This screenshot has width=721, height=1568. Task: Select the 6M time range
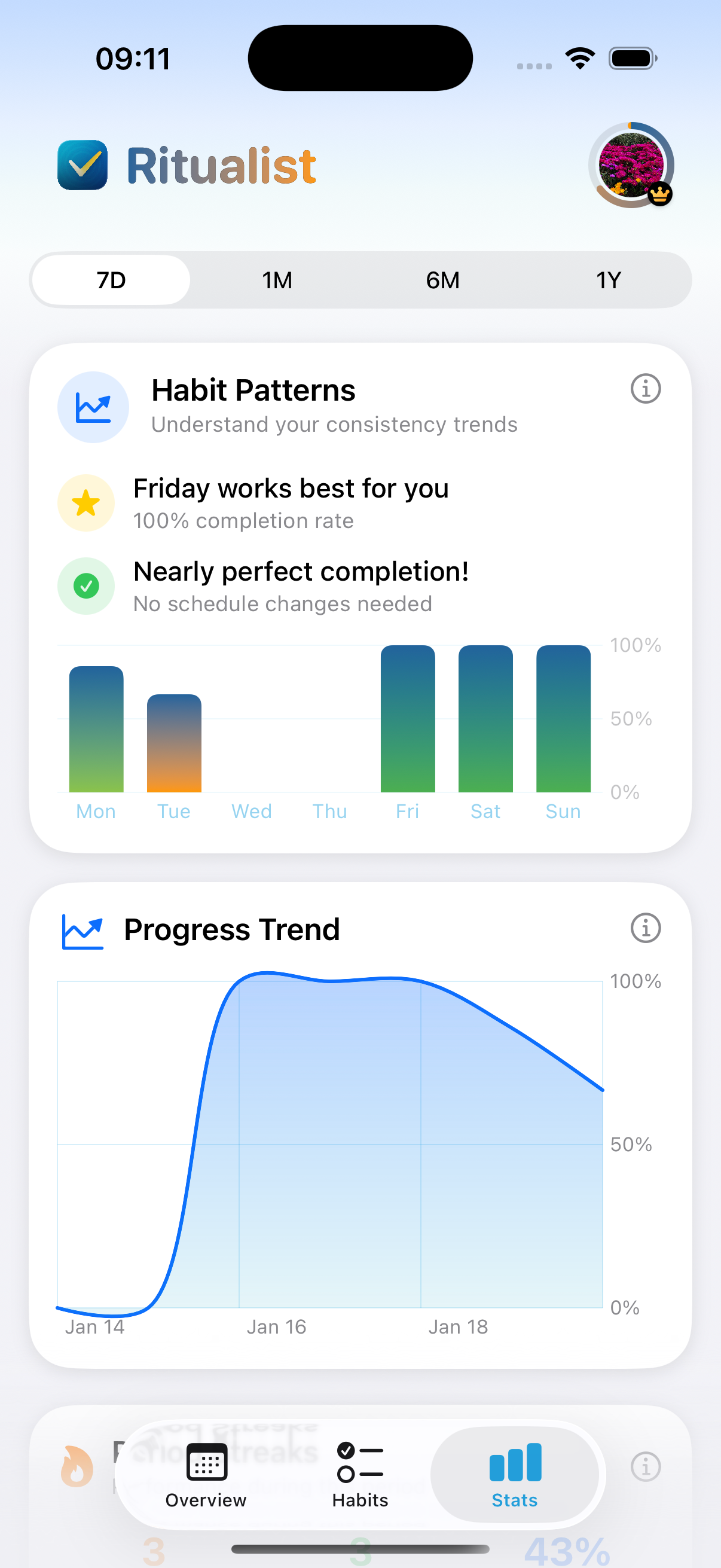click(442, 280)
